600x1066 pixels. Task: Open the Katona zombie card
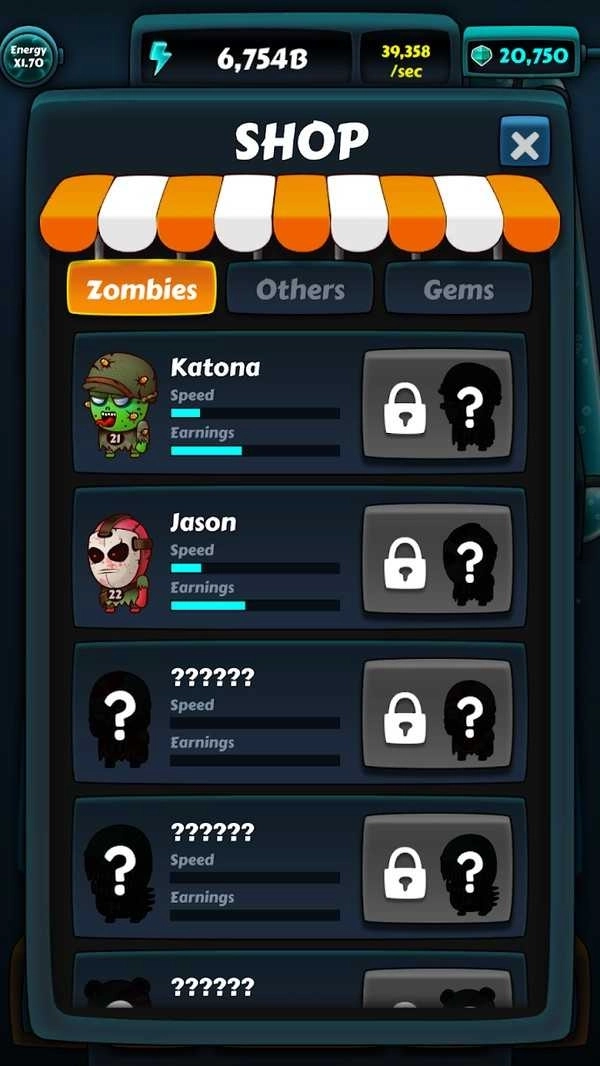(215, 405)
